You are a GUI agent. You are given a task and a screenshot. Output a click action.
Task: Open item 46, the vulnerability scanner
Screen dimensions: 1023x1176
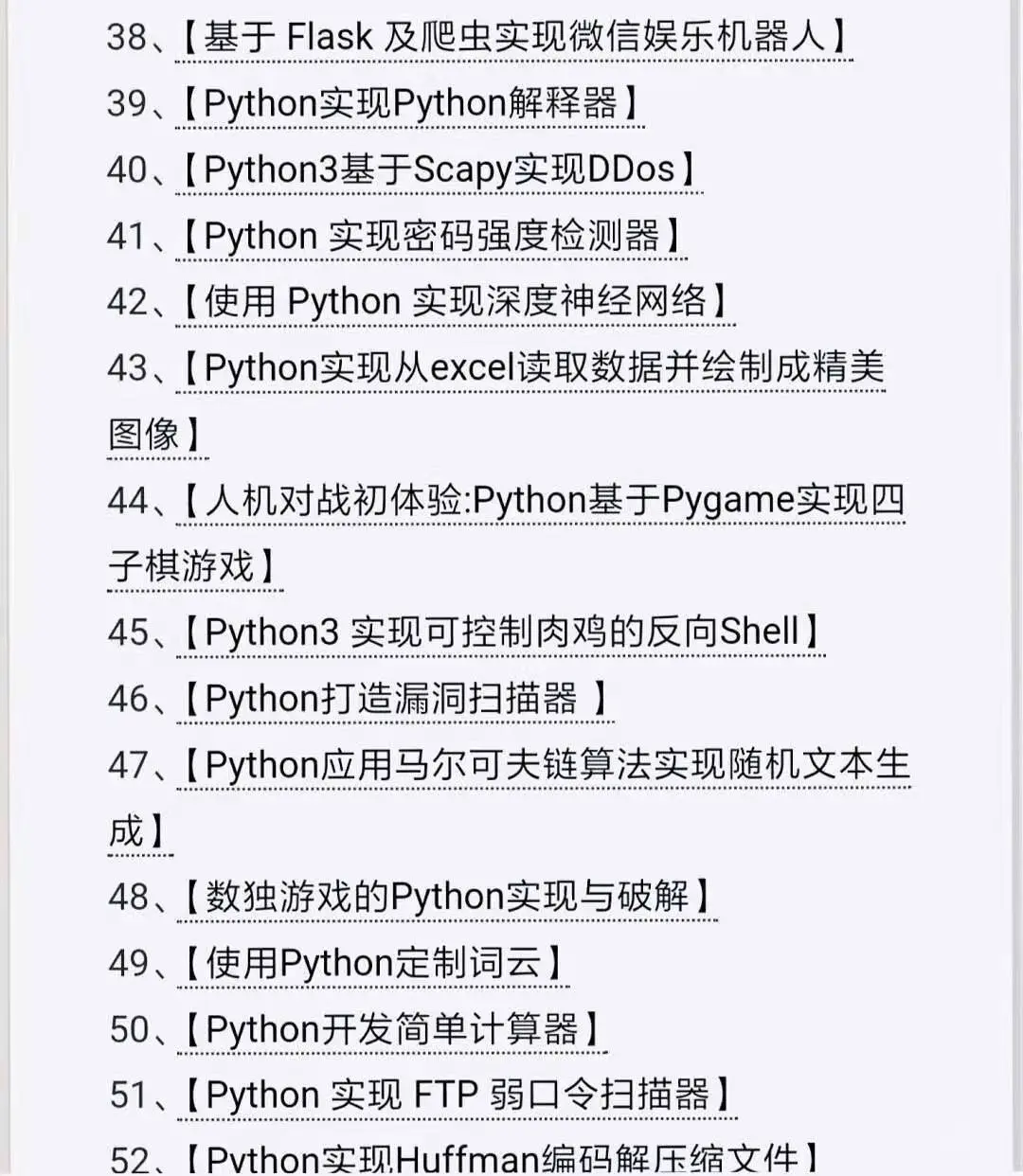tap(394, 700)
